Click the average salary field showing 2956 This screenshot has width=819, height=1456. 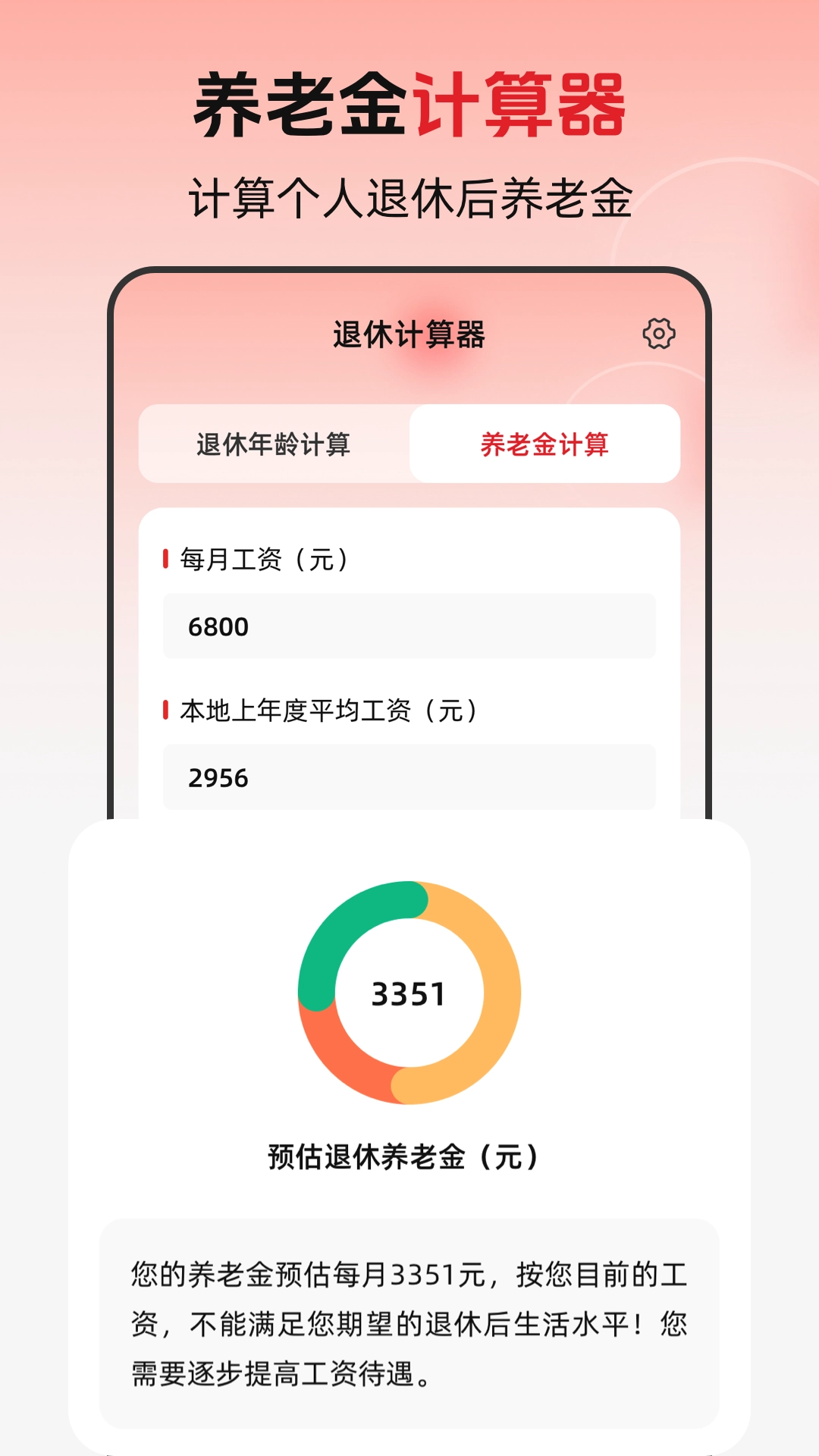[x=409, y=778]
